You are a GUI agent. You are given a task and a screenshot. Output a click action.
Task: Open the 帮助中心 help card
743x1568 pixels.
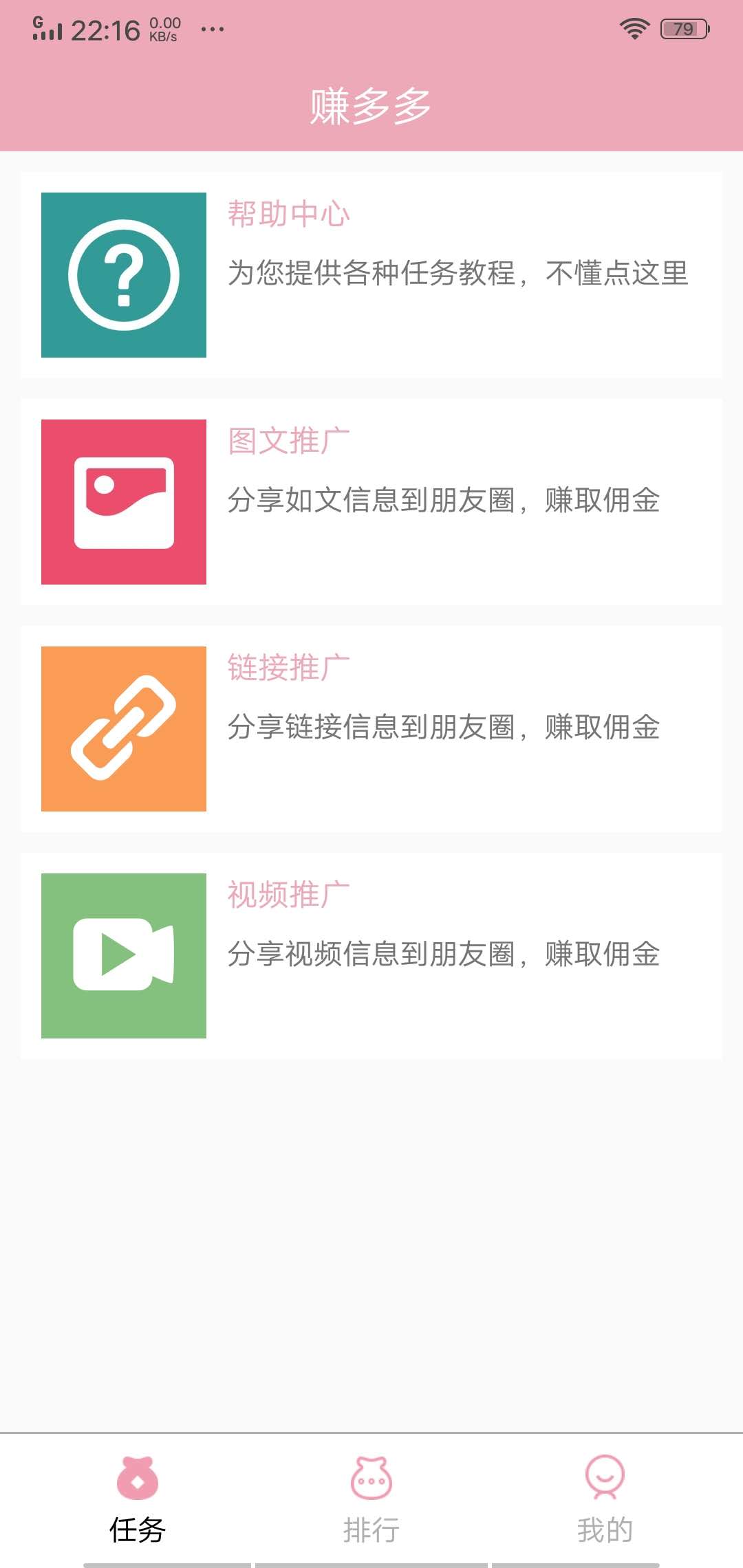pos(371,275)
